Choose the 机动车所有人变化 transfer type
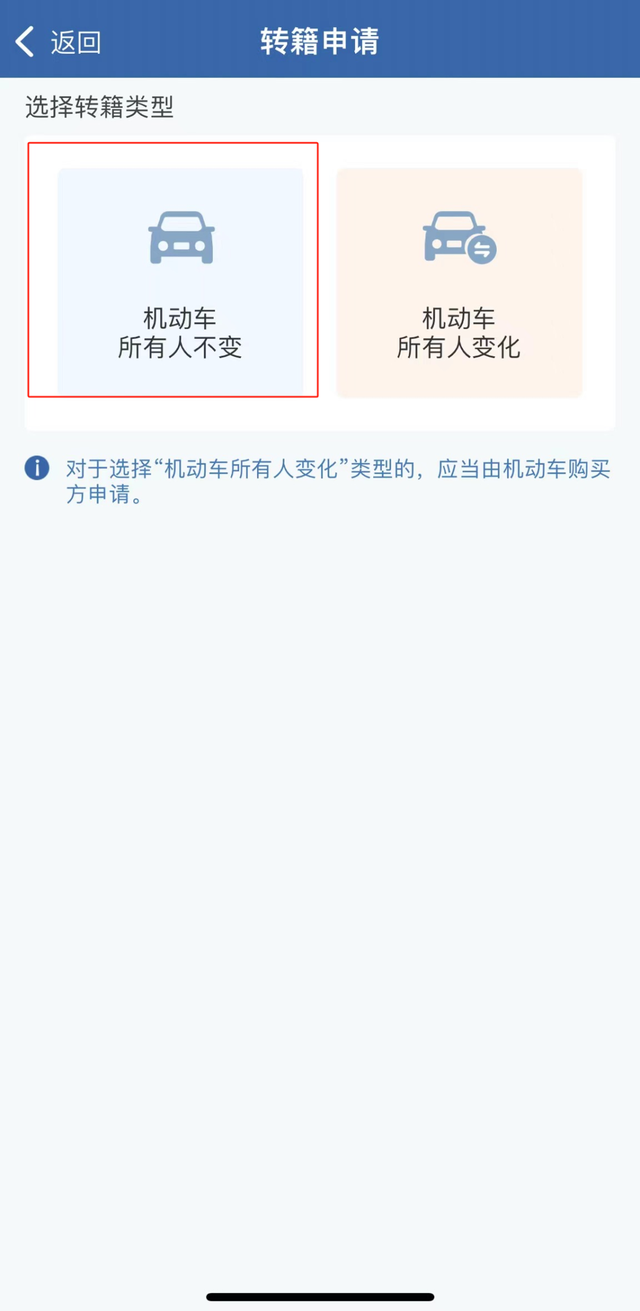The height and width of the screenshot is (1311, 640). 459,283
